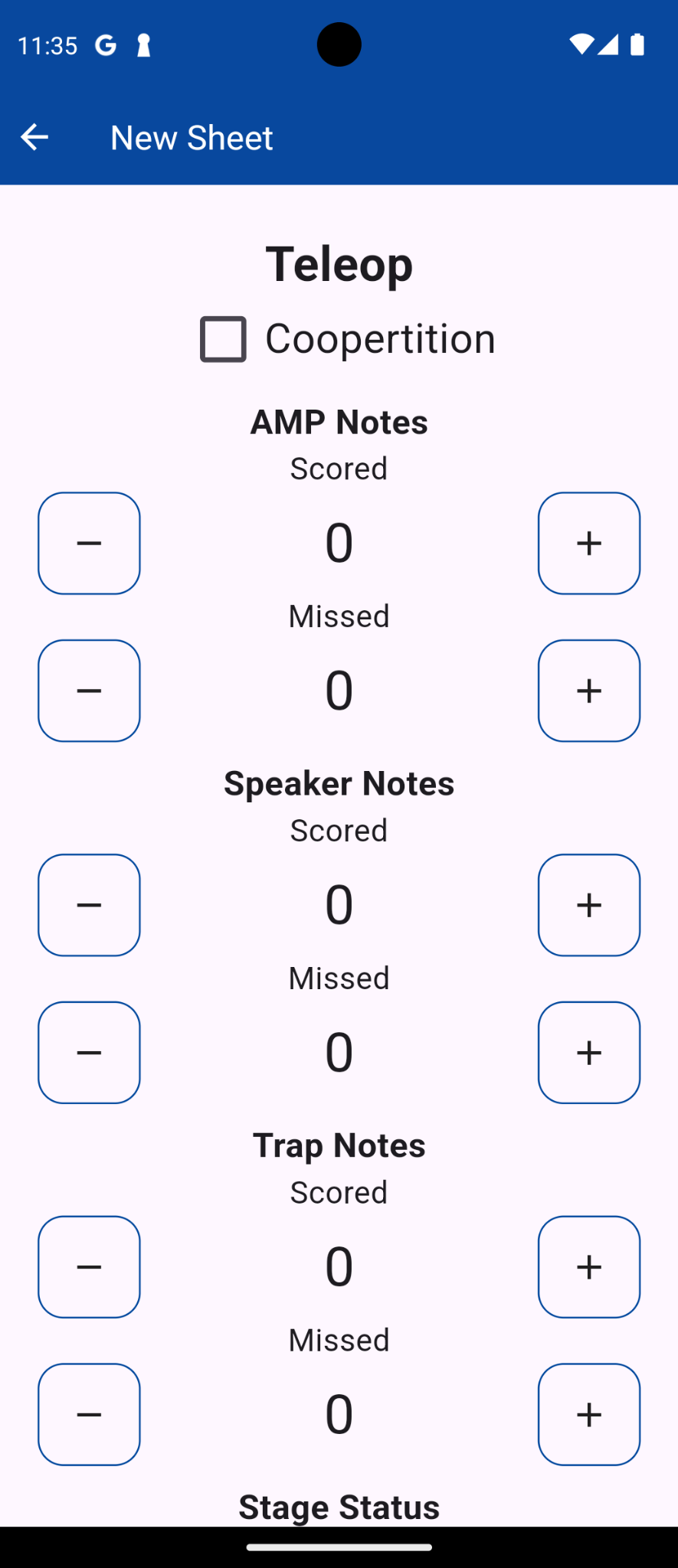
Task: Raise the Trap Notes Scored value
Action: [x=588, y=1267]
